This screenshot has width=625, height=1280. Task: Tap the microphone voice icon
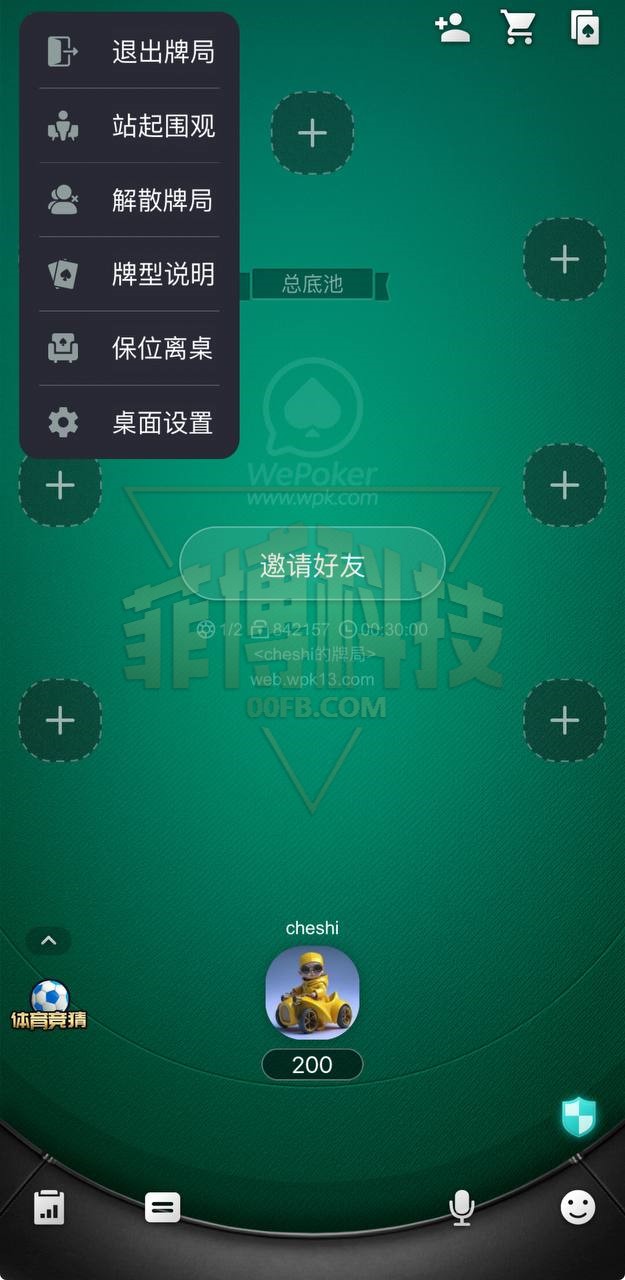click(461, 1208)
